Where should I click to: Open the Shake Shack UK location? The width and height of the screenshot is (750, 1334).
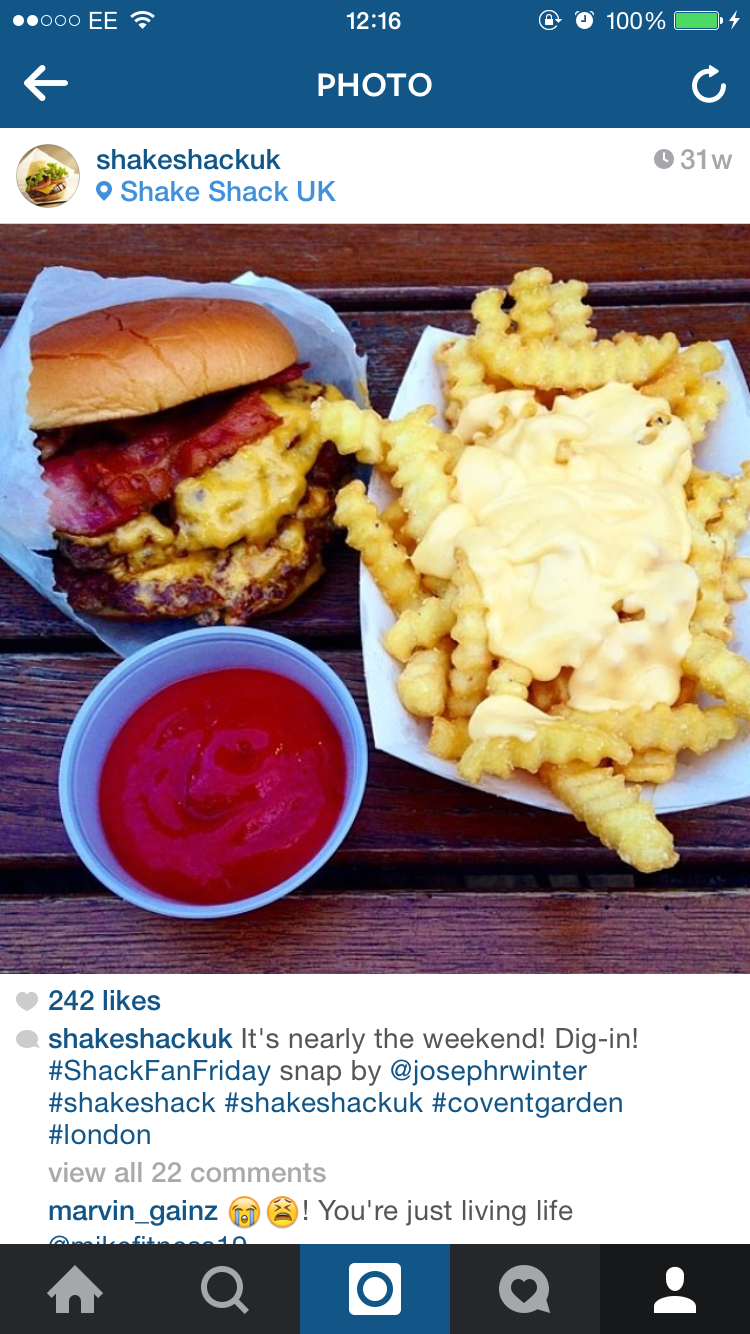[227, 192]
